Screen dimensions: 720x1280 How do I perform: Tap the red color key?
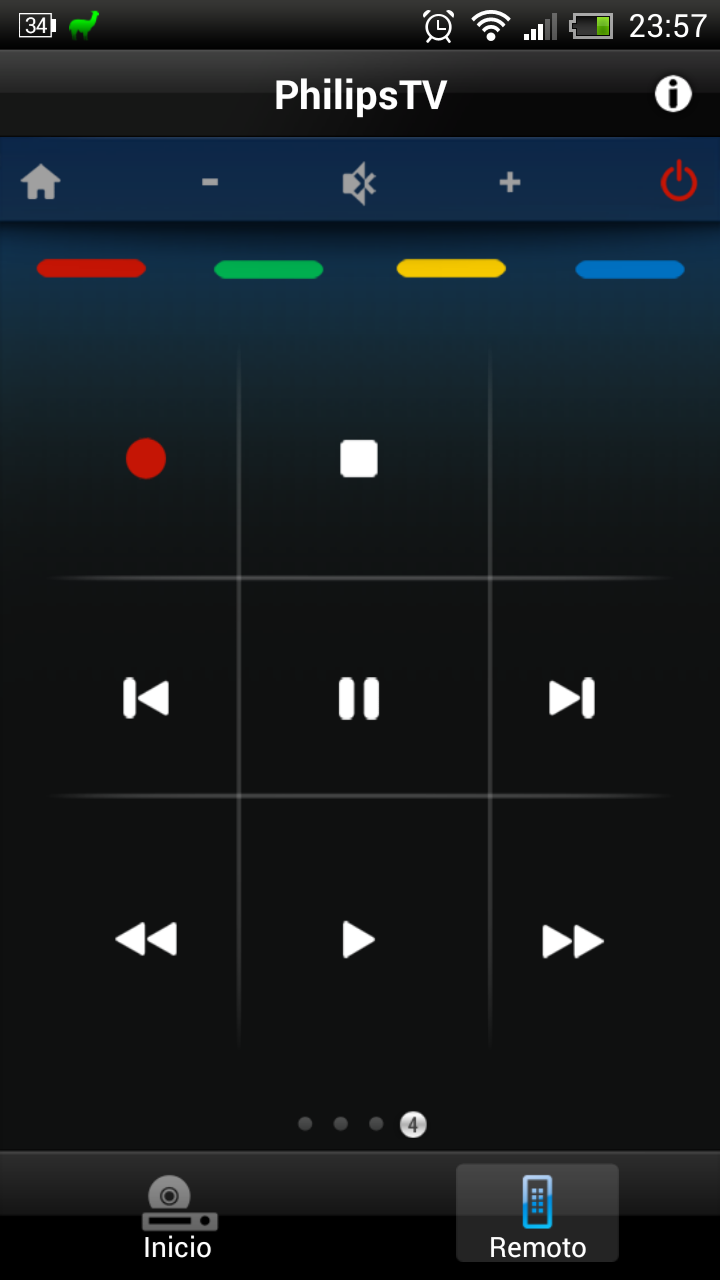91,268
